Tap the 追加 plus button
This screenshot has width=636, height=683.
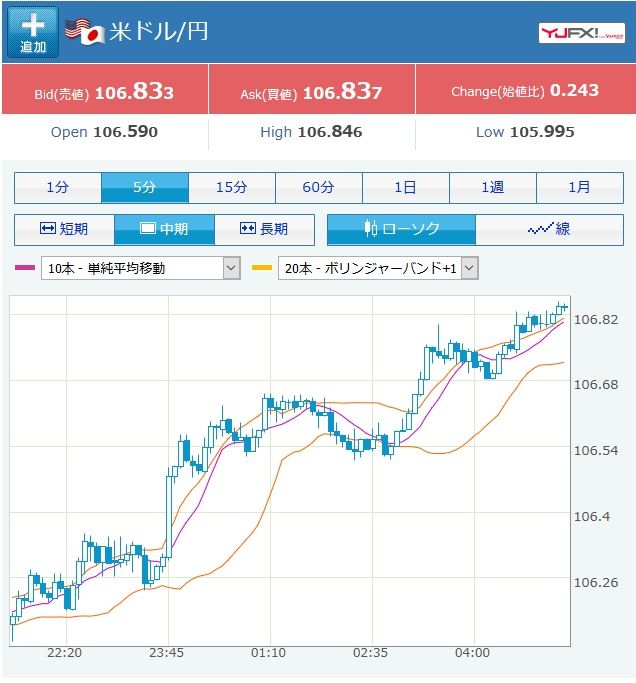tap(33, 32)
